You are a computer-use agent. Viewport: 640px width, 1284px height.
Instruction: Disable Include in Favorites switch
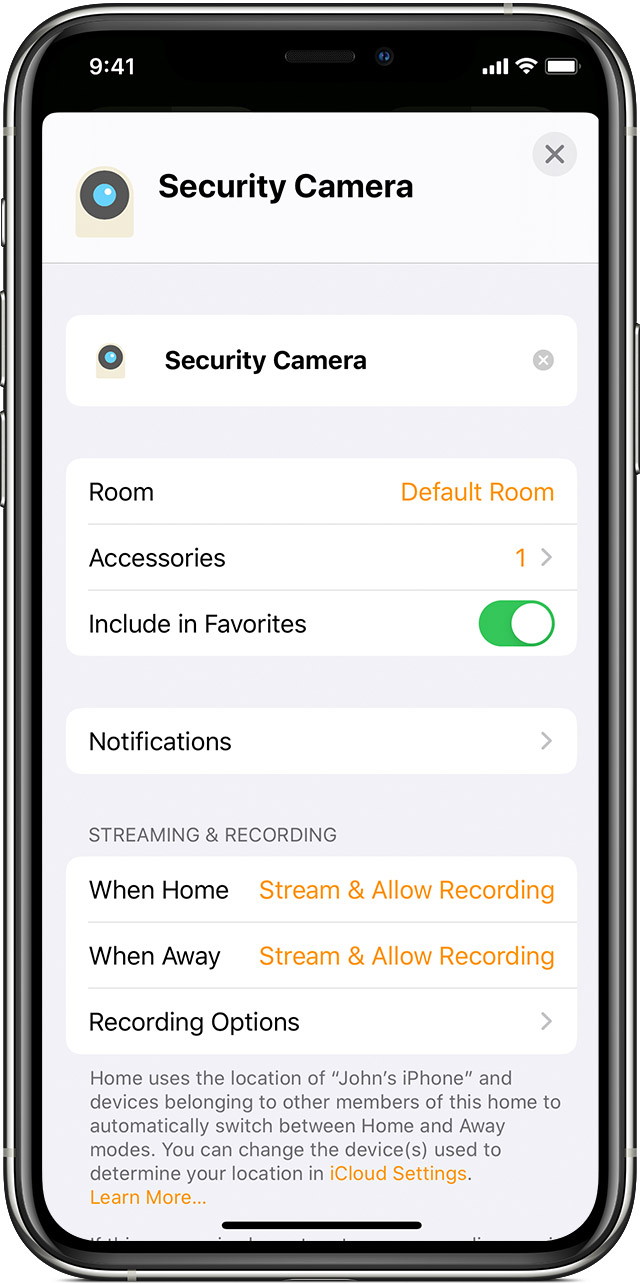coord(516,624)
